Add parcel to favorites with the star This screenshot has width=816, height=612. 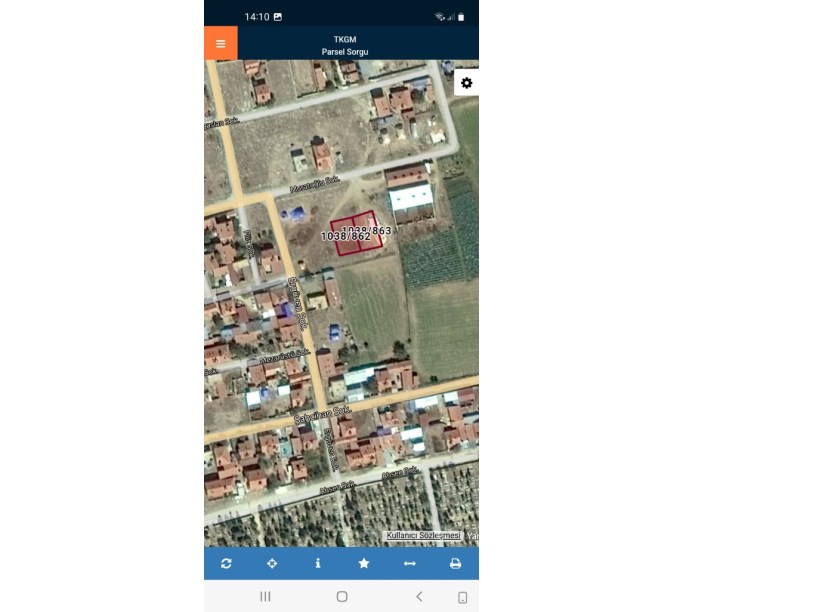[364, 564]
